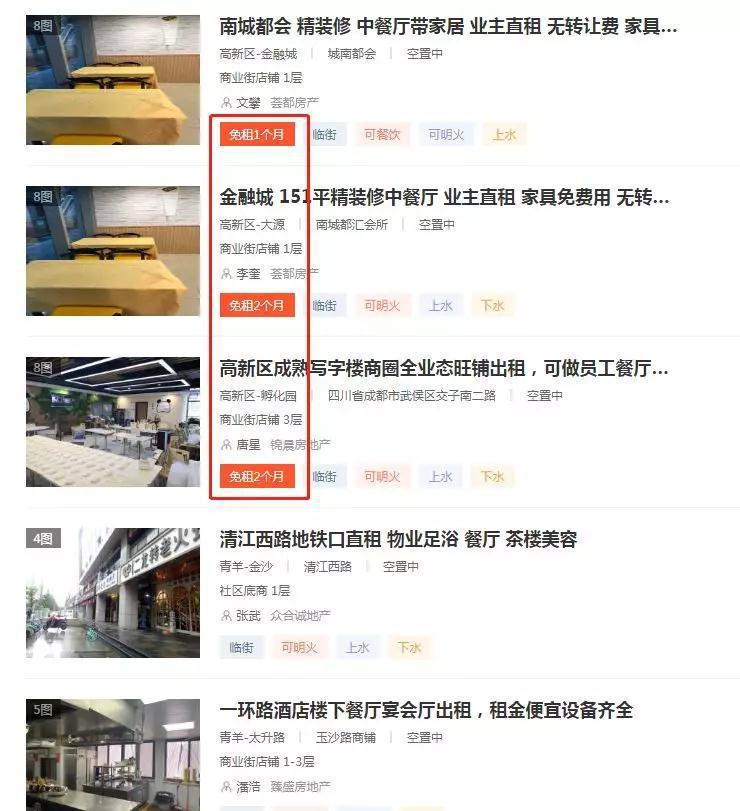The image size is (740, 811).
Task: Open the 南城都会 精装修 中餐厅 listing
Action: click(x=447, y=27)
